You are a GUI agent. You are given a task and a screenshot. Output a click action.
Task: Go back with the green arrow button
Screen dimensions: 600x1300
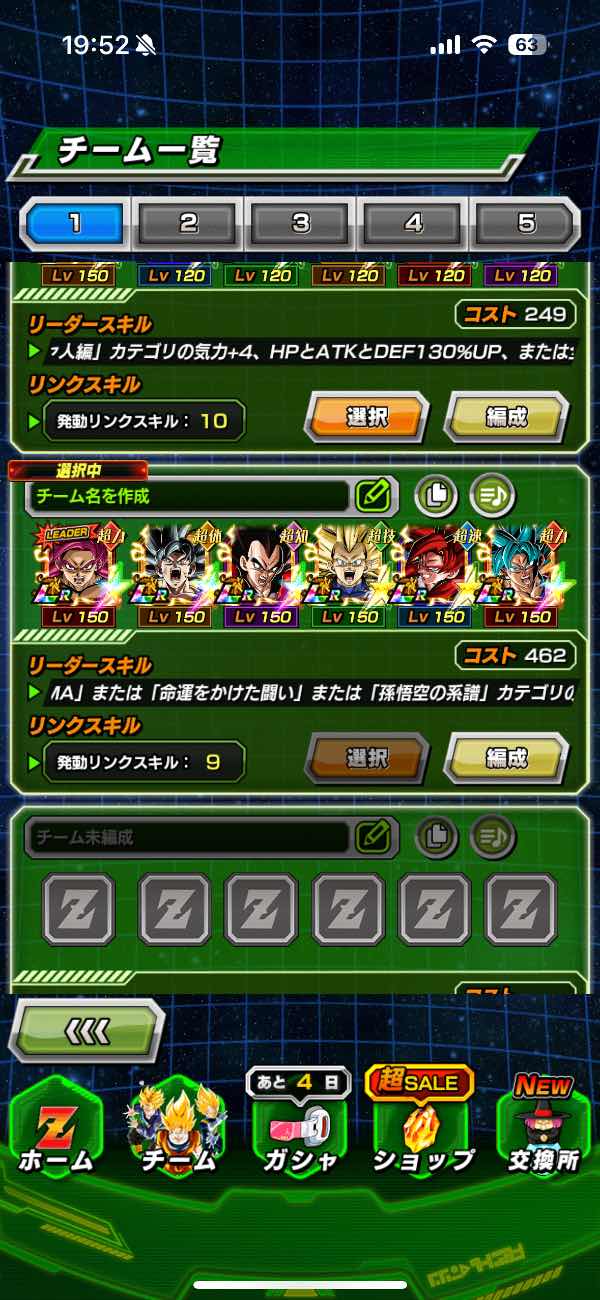click(86, 1030)
